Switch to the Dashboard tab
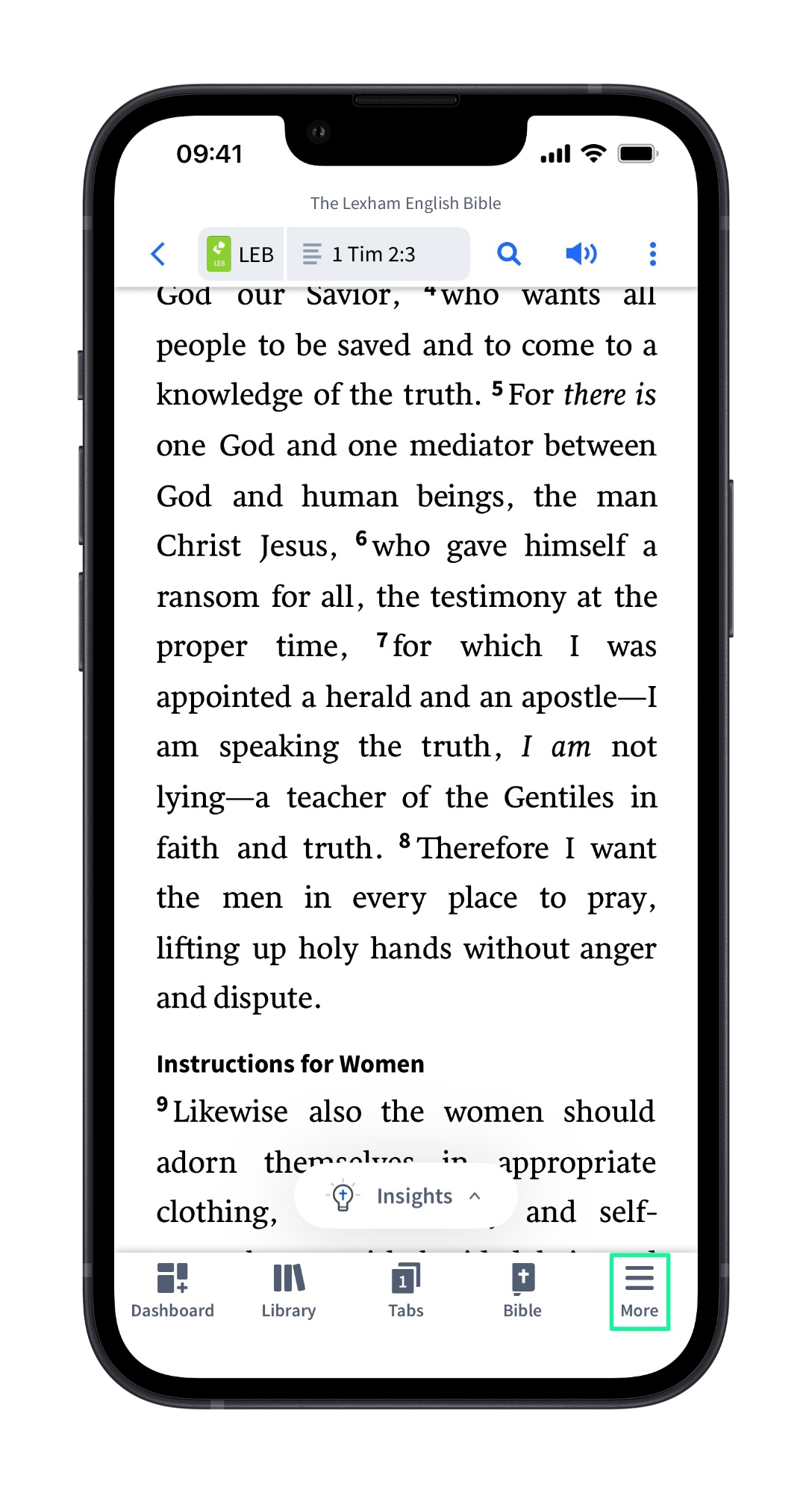Image resolution: width=812 pixels, height=1493 pixels. (x=172, y=1291)
